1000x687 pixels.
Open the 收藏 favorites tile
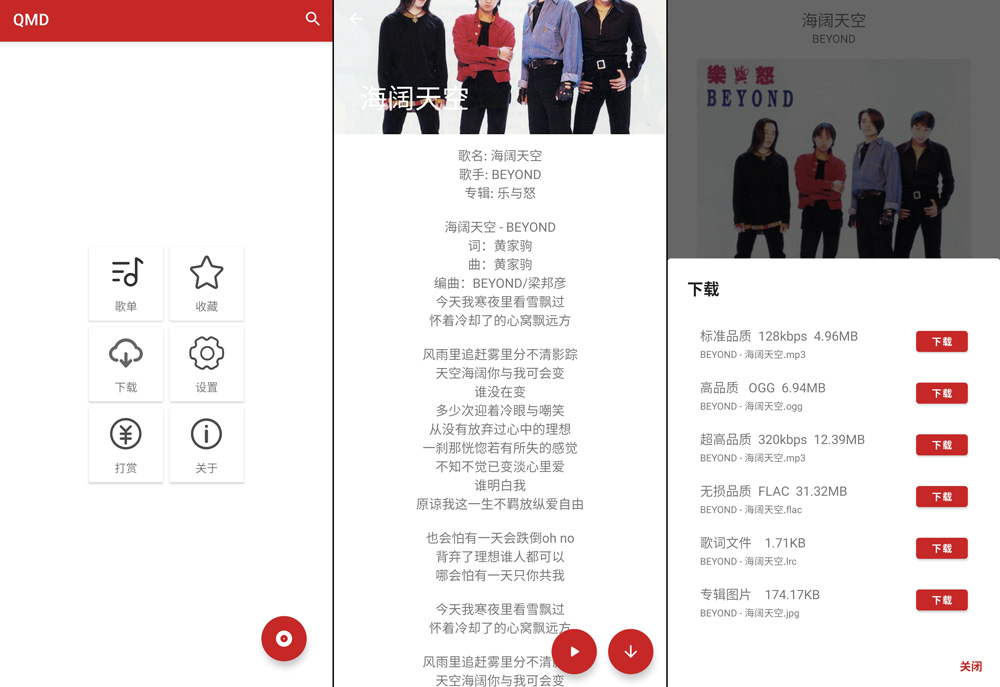click(x=207, y=283)
